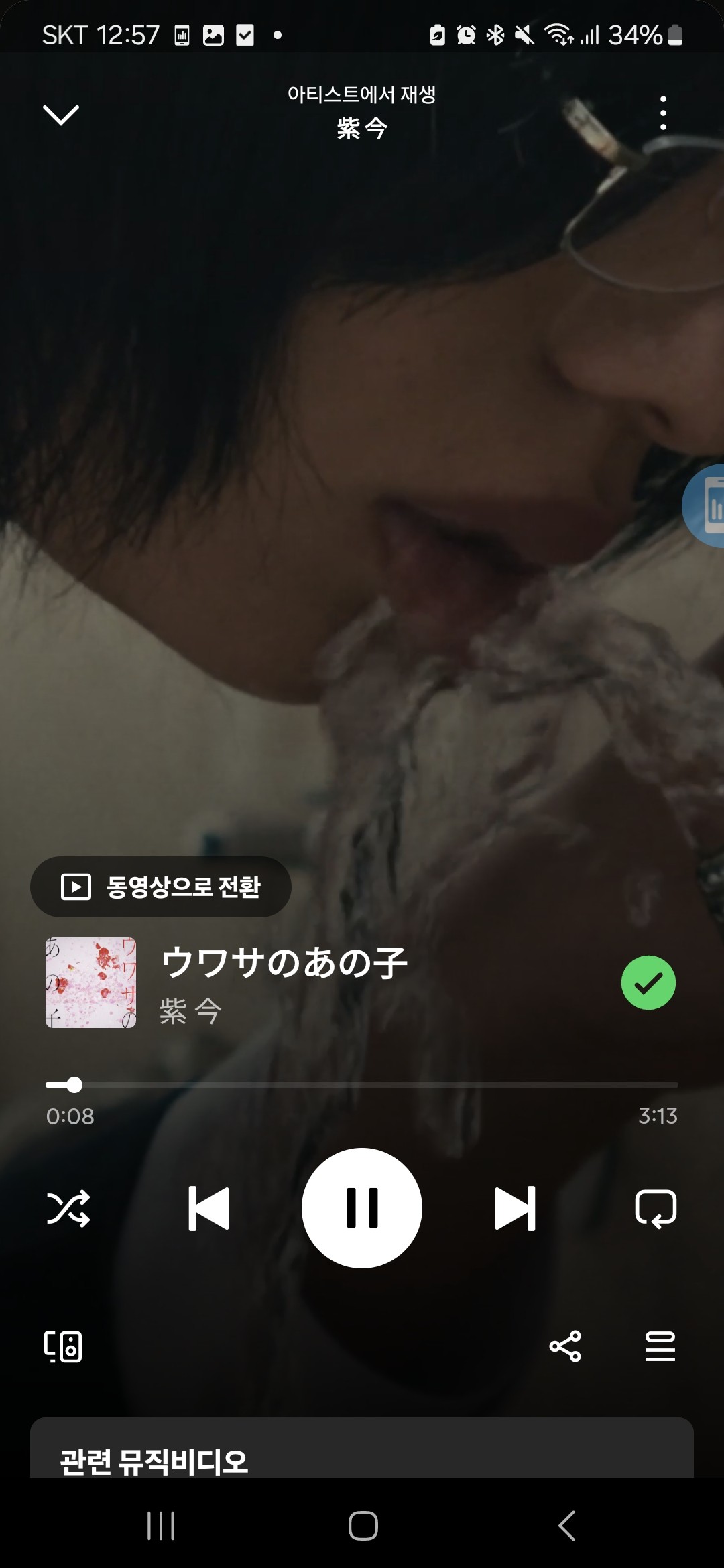Open the play queue
The height and width of the screenshot is (1568, 724).
point(660,1346)
